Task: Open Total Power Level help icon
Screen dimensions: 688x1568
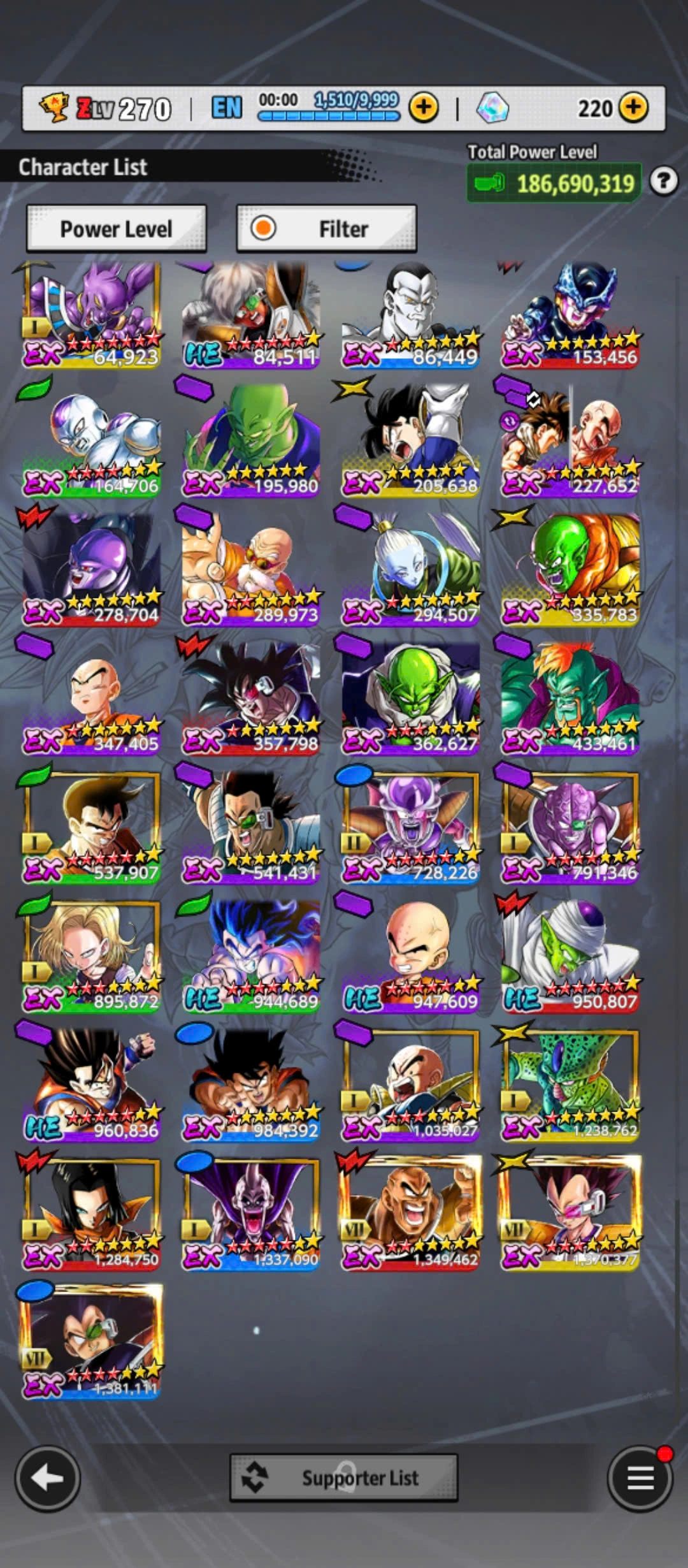Action: pos(663,182)
